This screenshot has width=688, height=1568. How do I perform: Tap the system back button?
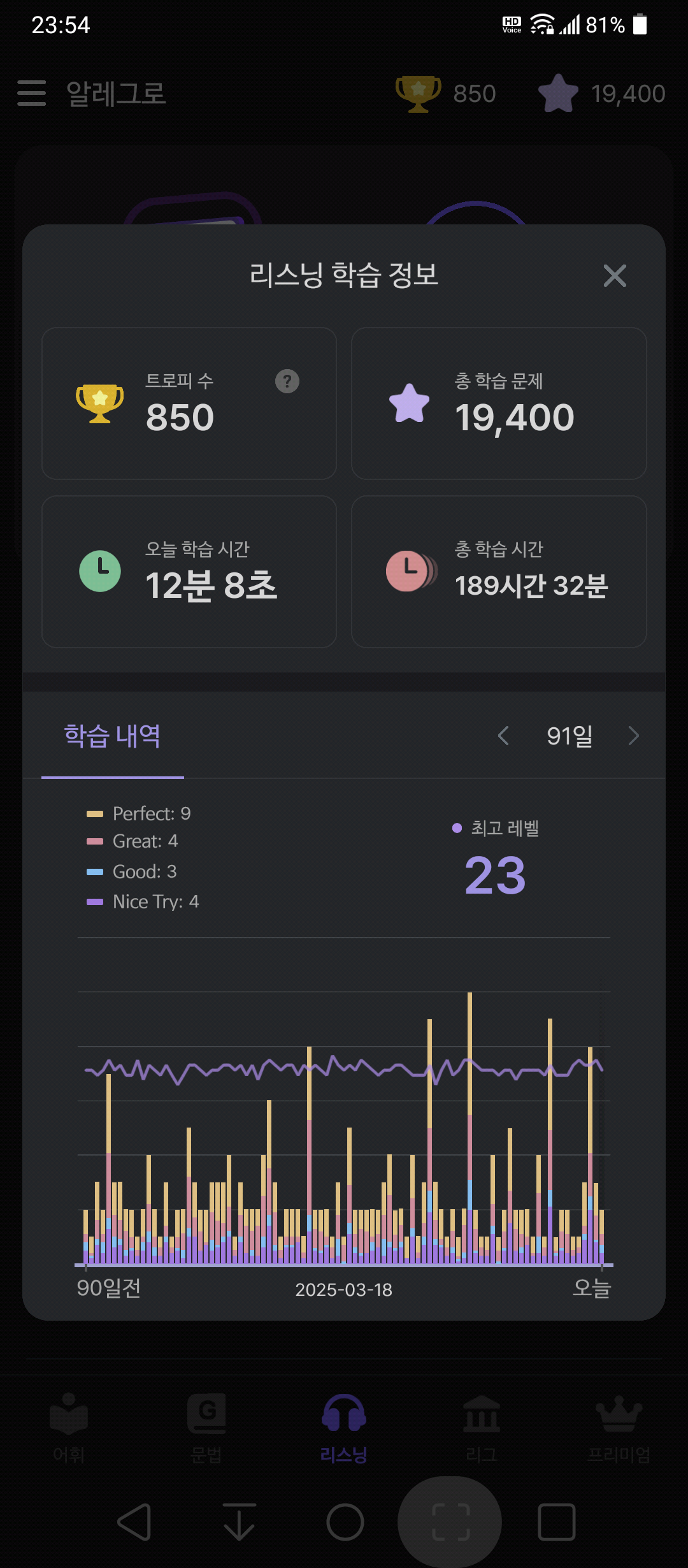(134, 1522)
